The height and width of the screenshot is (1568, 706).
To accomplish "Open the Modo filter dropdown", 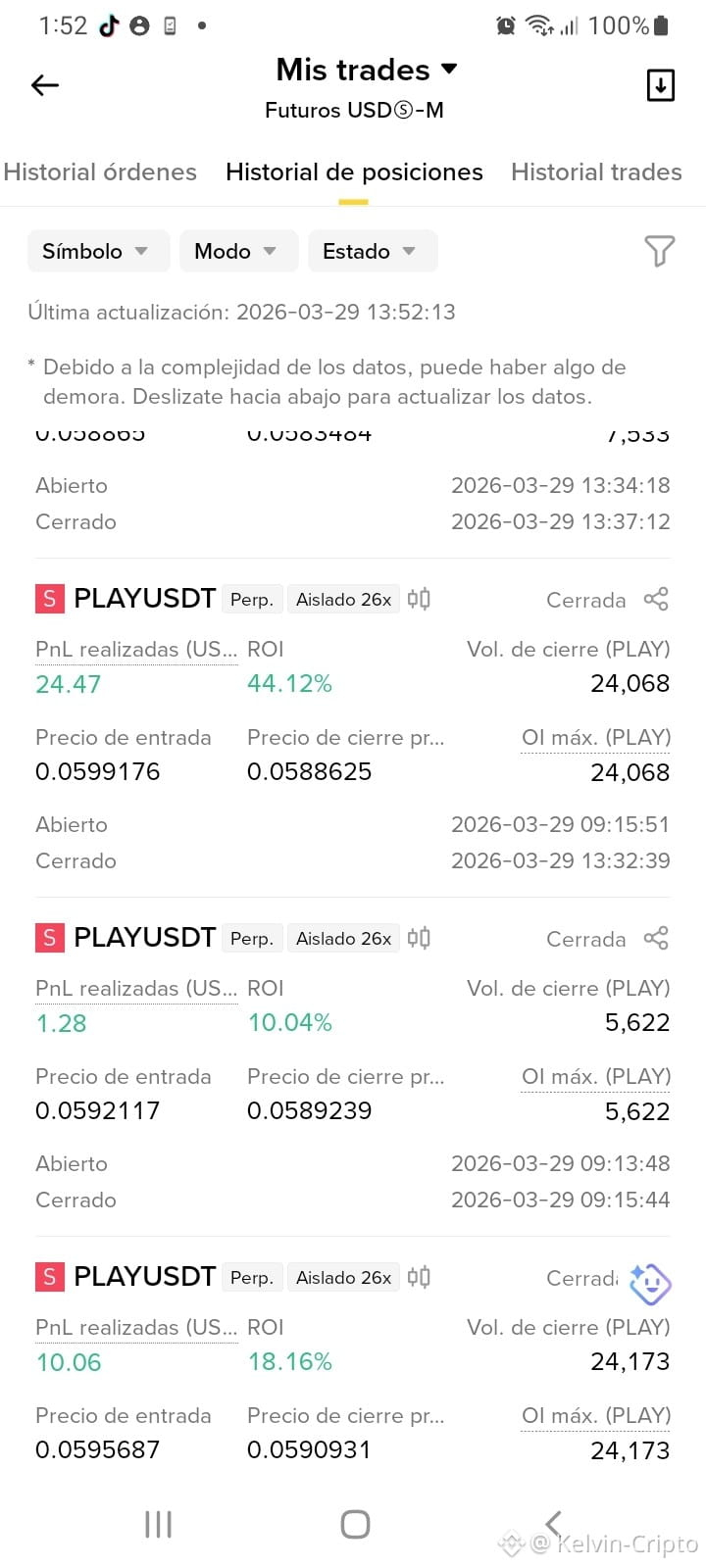I will point(235,251).
